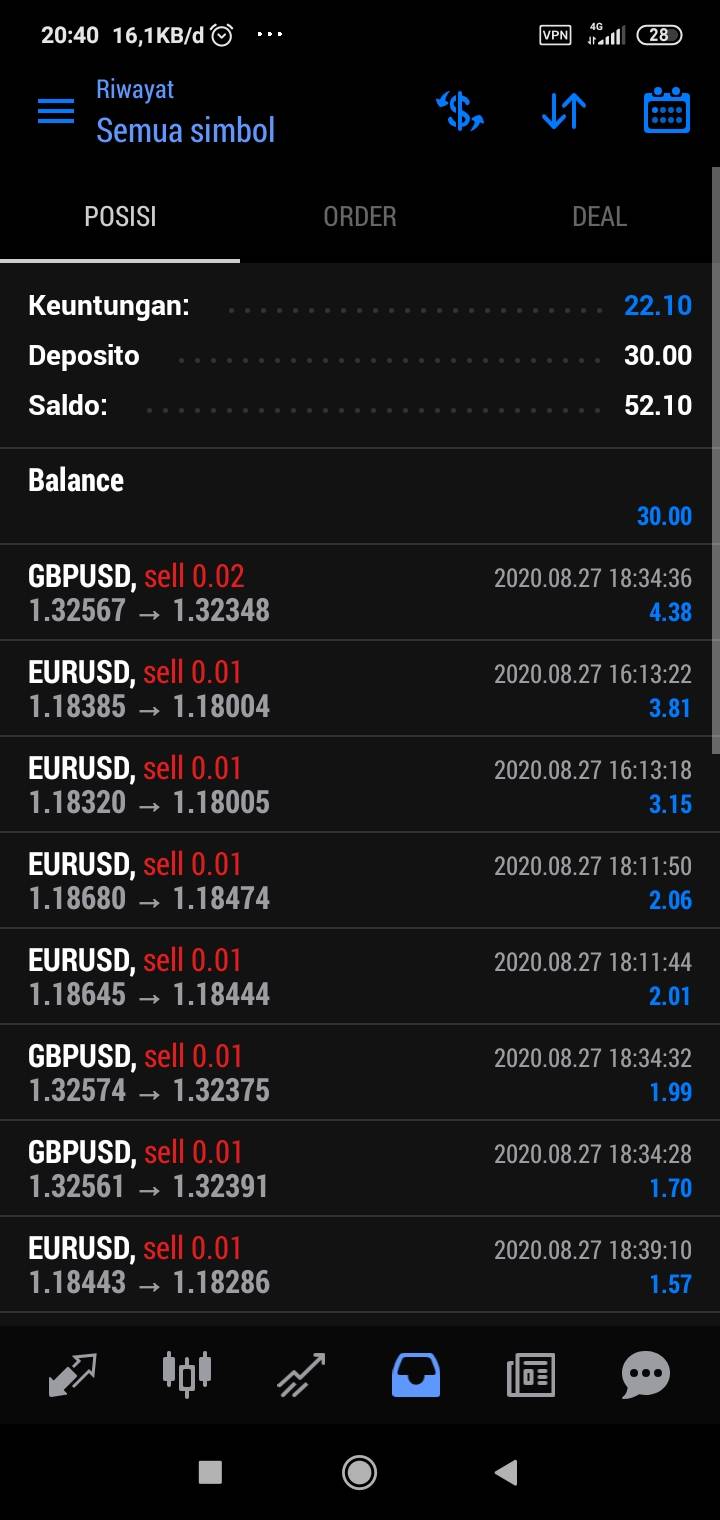Go to the news tab
This screenshot has width=720, height=1520.
pyautogui.click(x=530, y=1375)
